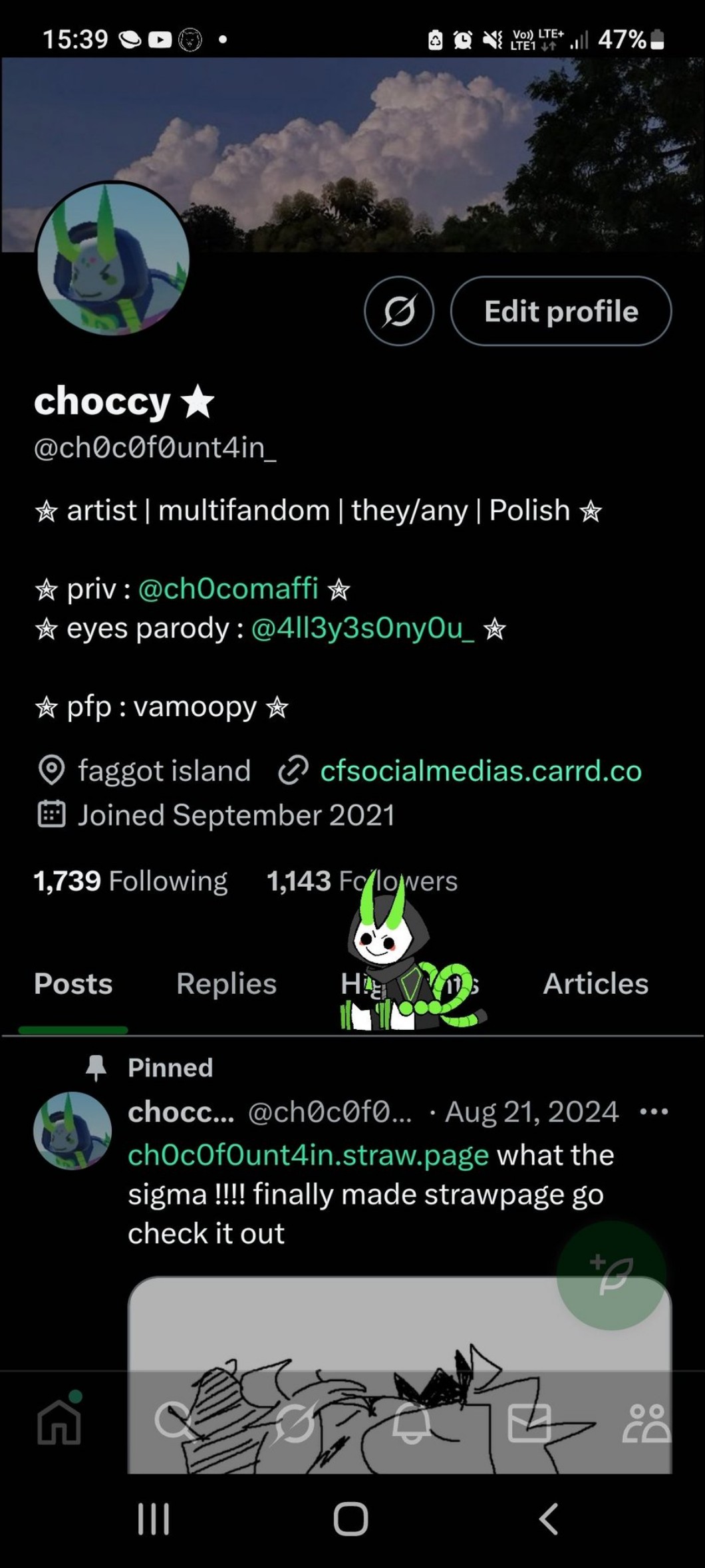This screenshot has height=1568, width=705.
Task: Go to the Home feed tab
Action: 59,1422
